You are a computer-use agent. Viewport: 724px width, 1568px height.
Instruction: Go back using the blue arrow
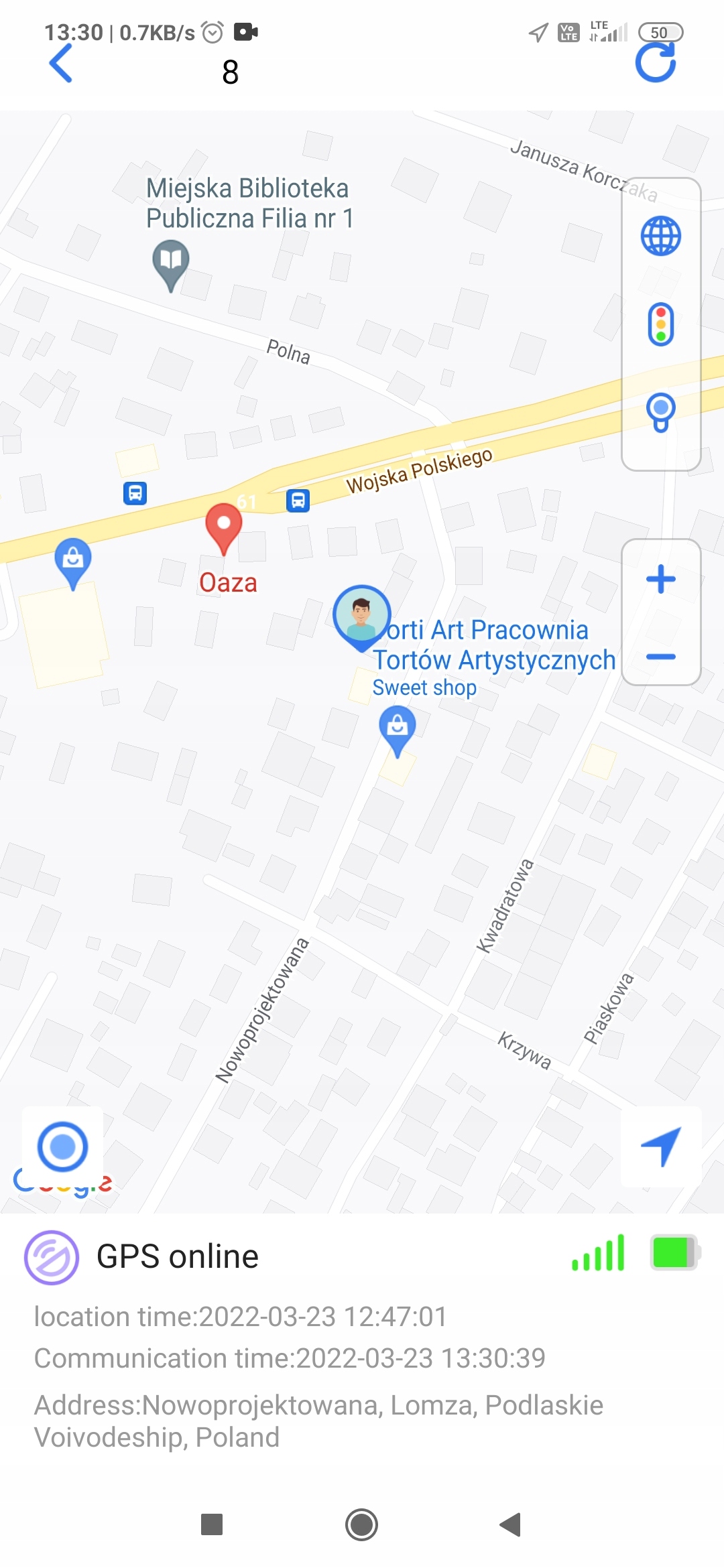tap(61, 64)
